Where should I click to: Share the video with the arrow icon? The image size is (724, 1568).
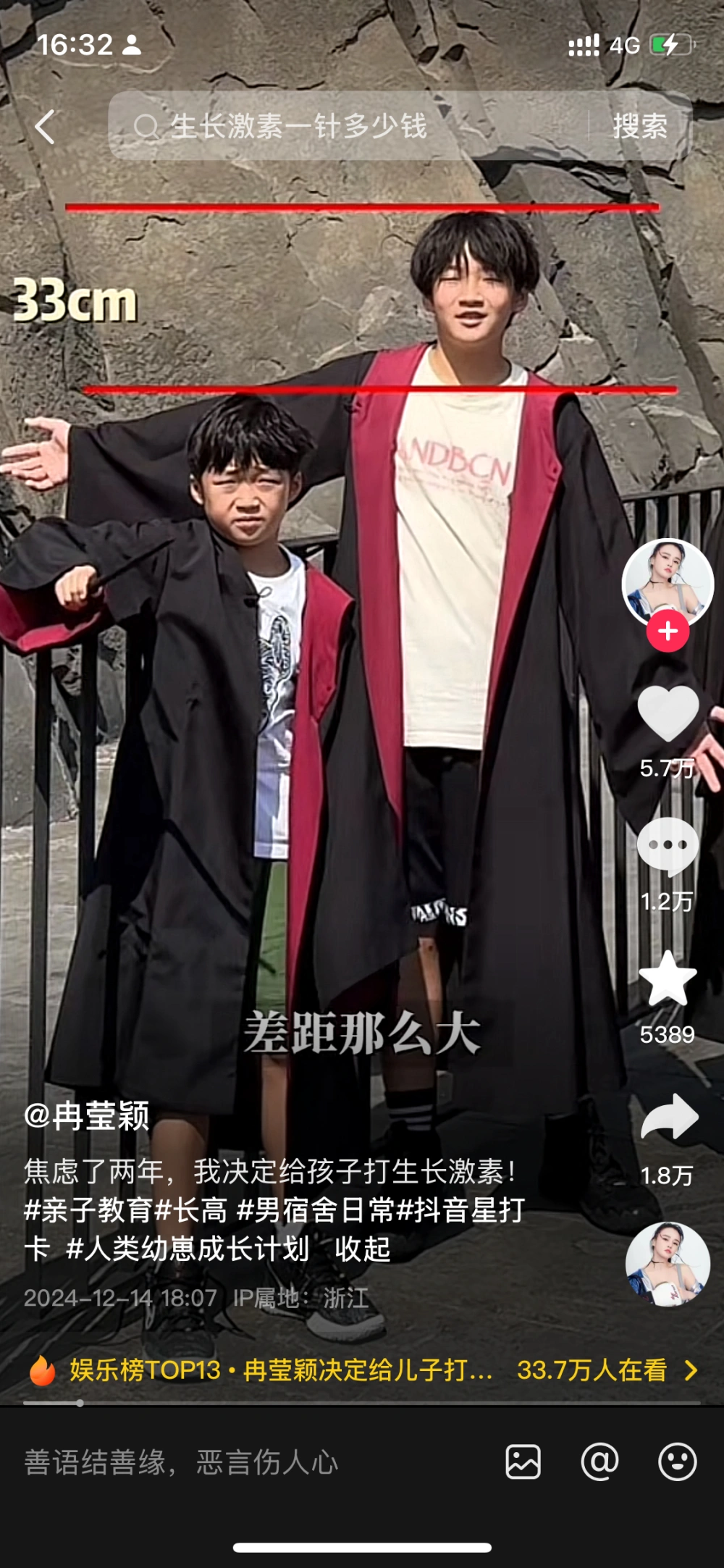click(669, 1117)
